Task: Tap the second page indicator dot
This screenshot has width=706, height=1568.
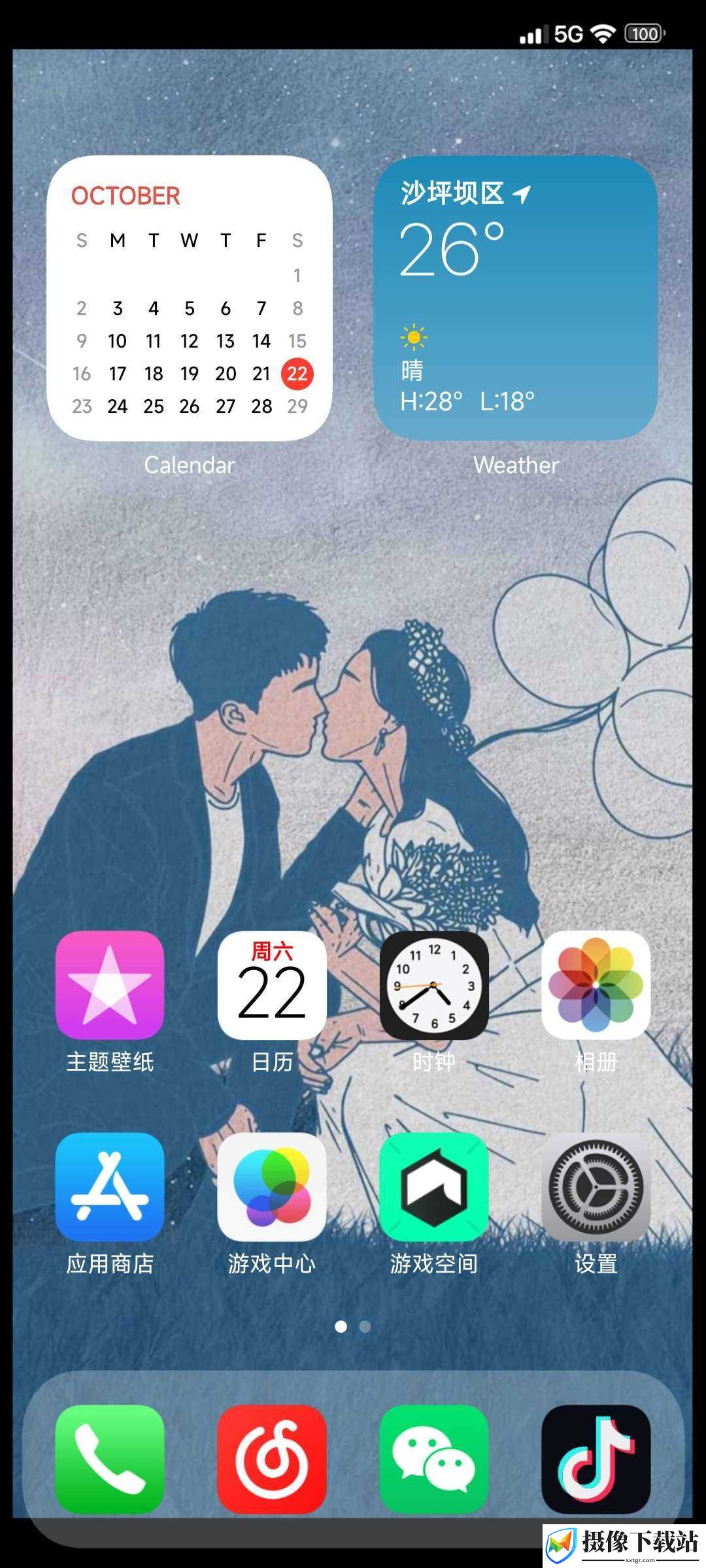Action: 365,1326
